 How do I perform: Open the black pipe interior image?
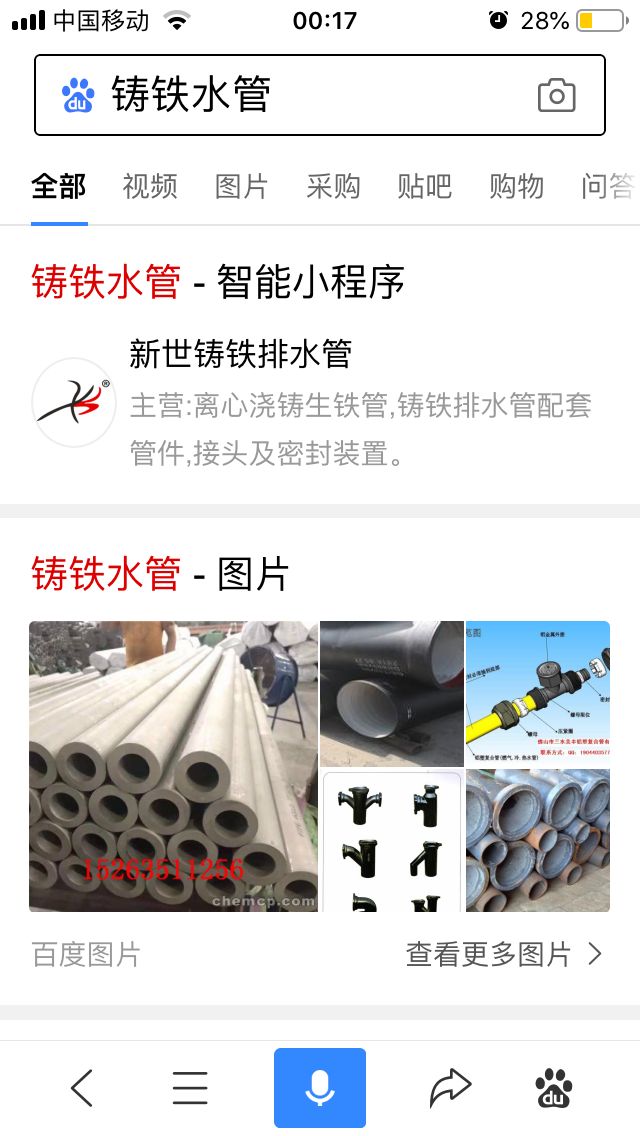pos(391,693)
